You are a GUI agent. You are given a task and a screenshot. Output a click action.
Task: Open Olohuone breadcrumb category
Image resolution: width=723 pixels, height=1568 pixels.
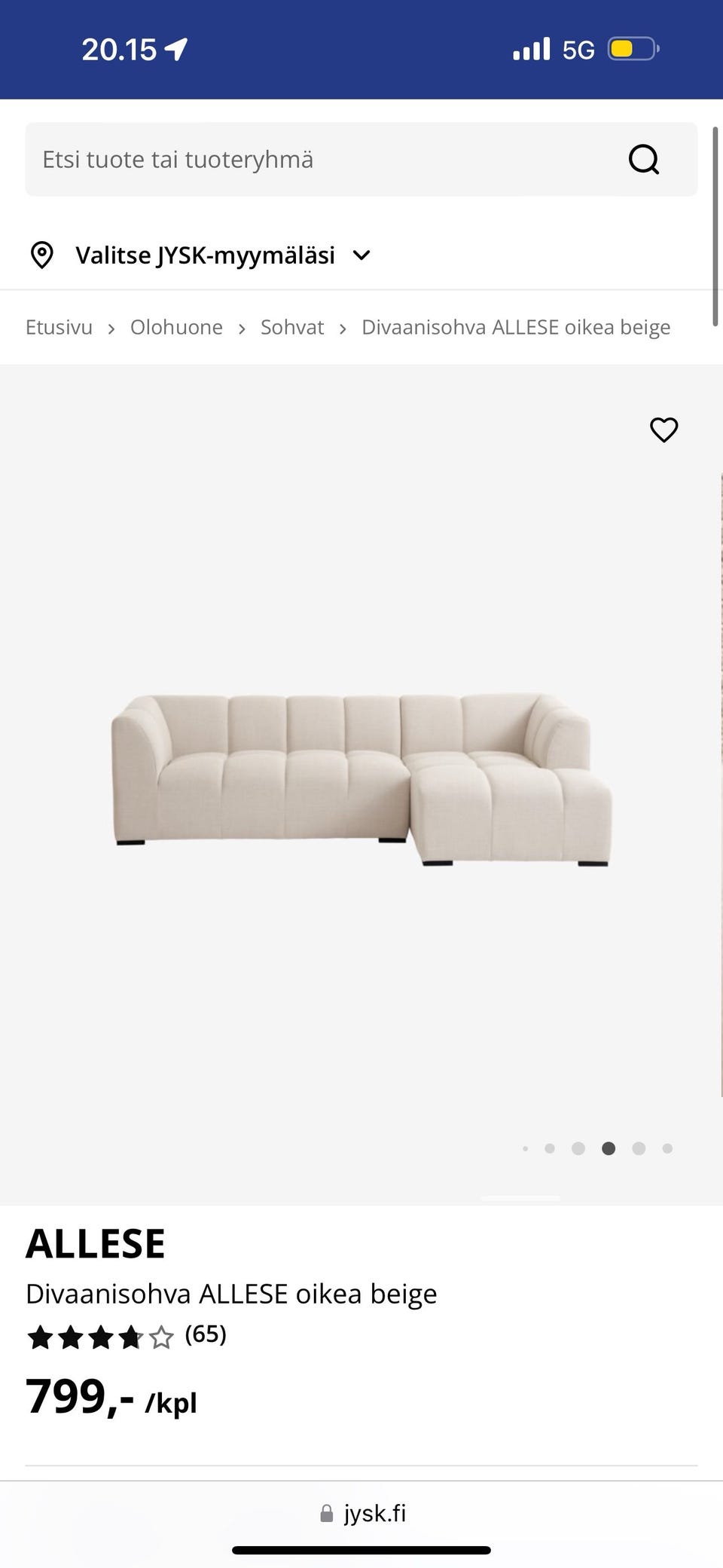[x=176, y=328]
